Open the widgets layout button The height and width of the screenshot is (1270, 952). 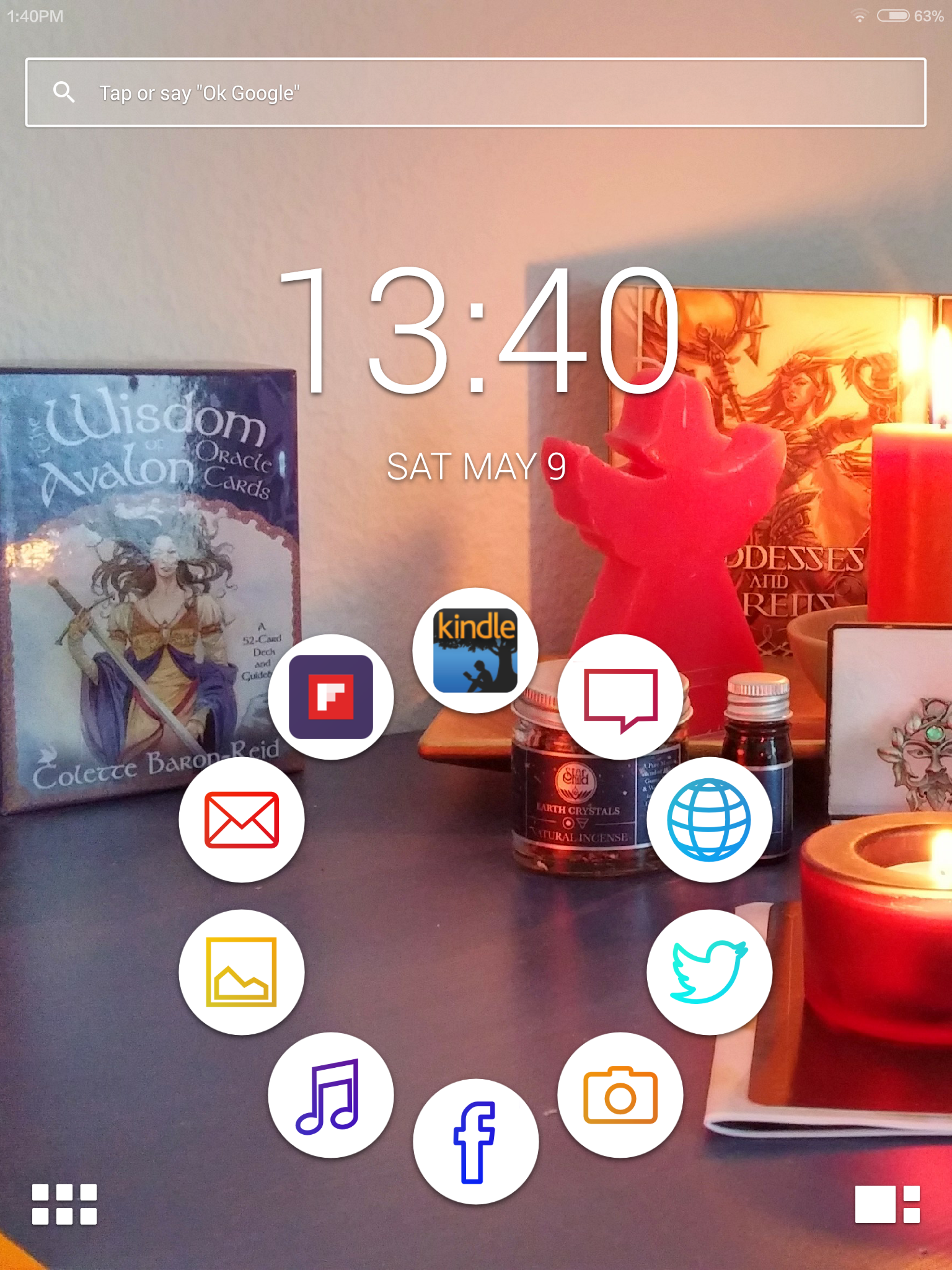click(887, 1204)
